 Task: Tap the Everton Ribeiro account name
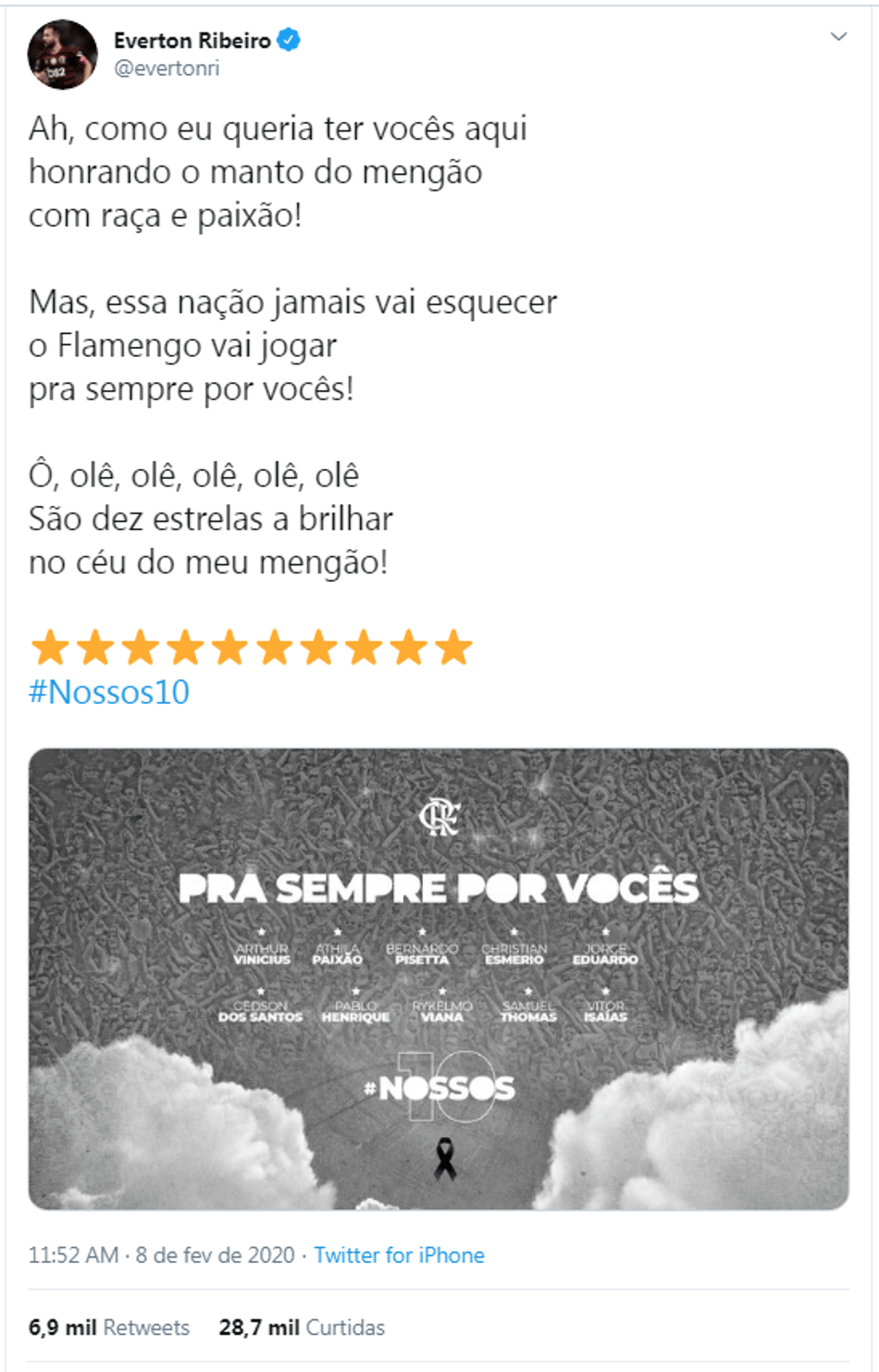(192, 40)
